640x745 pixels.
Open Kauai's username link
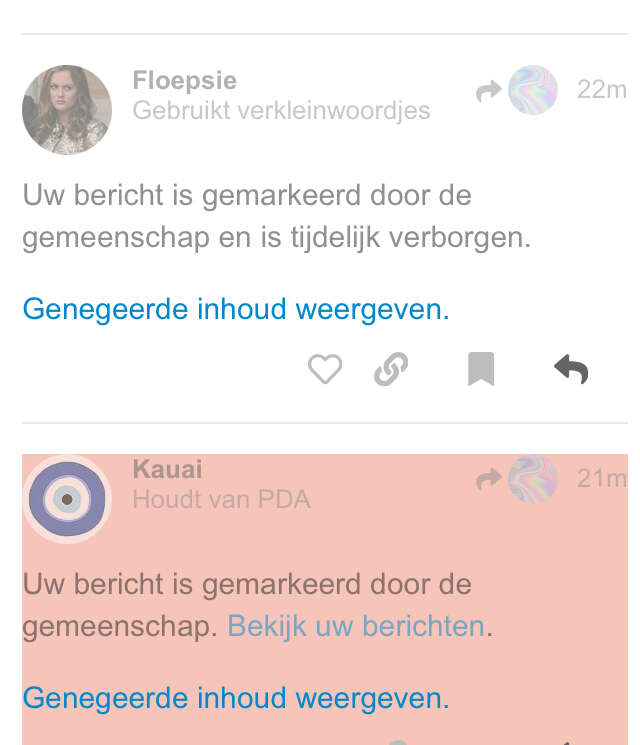coord(167,469)
